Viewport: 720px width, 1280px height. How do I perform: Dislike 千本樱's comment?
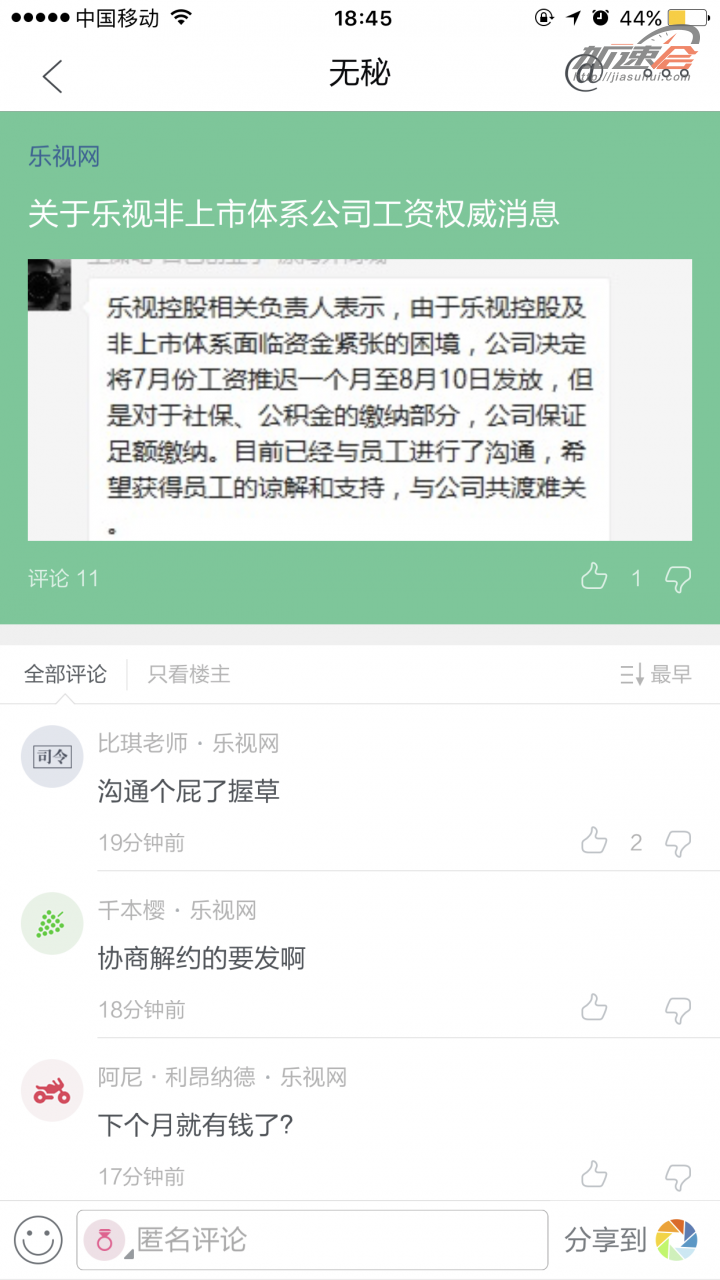click(x=678, y=1009)
